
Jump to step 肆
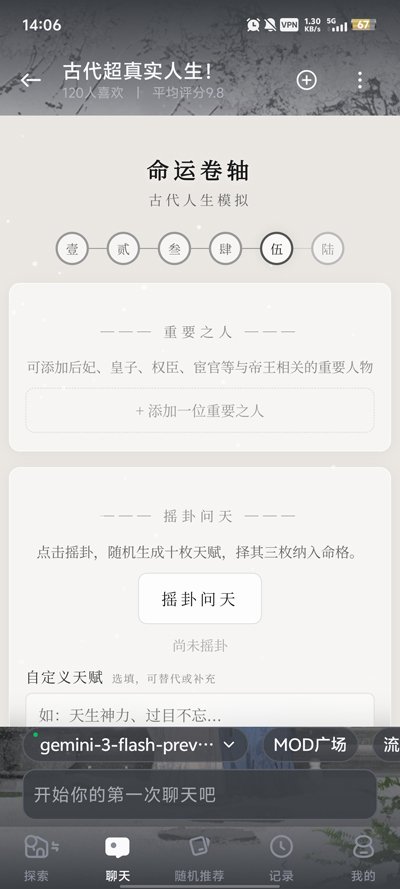(225, 248)
